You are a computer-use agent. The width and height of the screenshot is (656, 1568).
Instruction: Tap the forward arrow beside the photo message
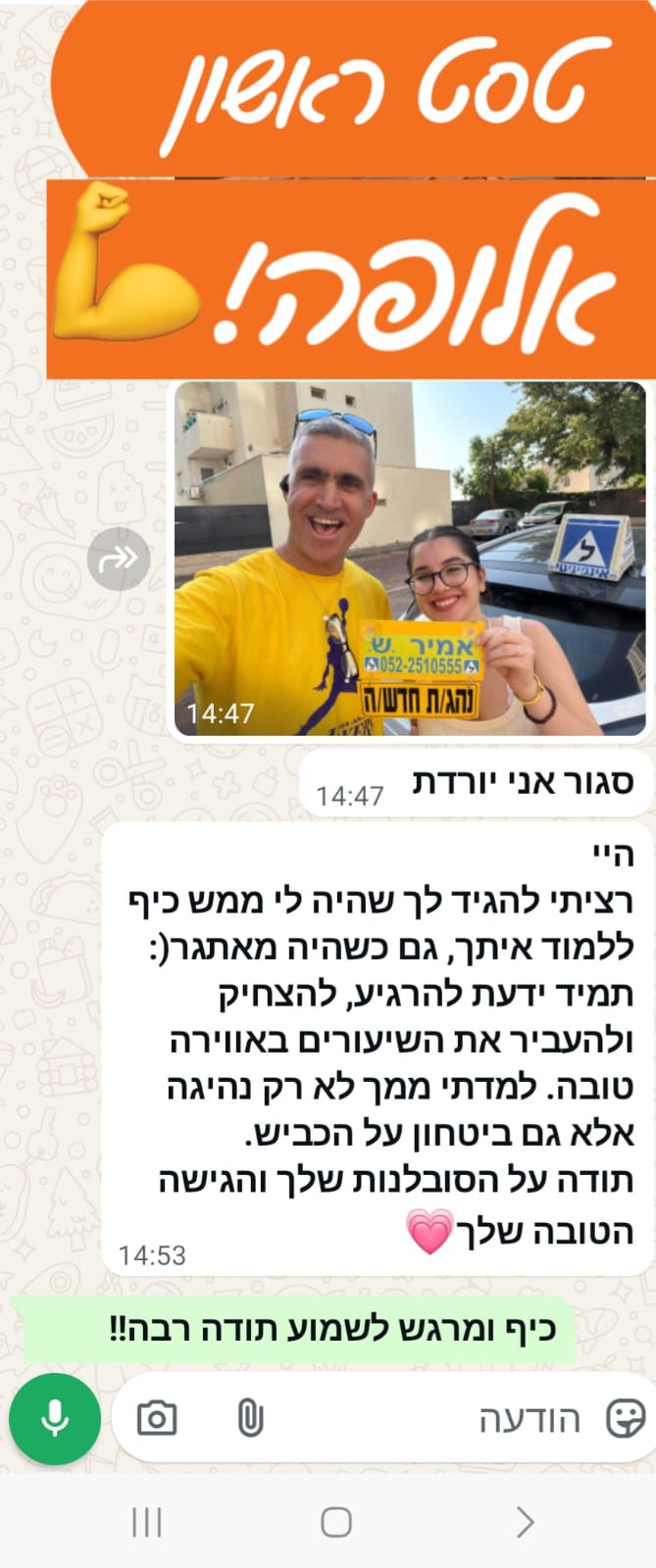click(x=119, y=559)
